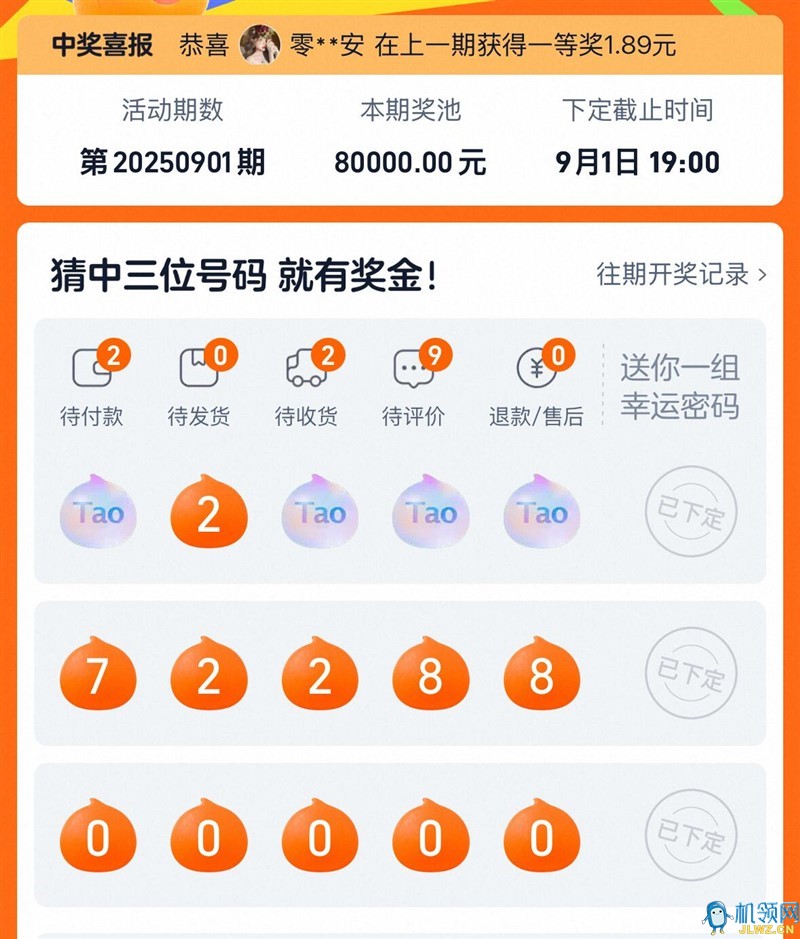Open 往期开奖记录 past draw records
The height and width of the screenshot is (939, 800).
click(x=681, y=274)
